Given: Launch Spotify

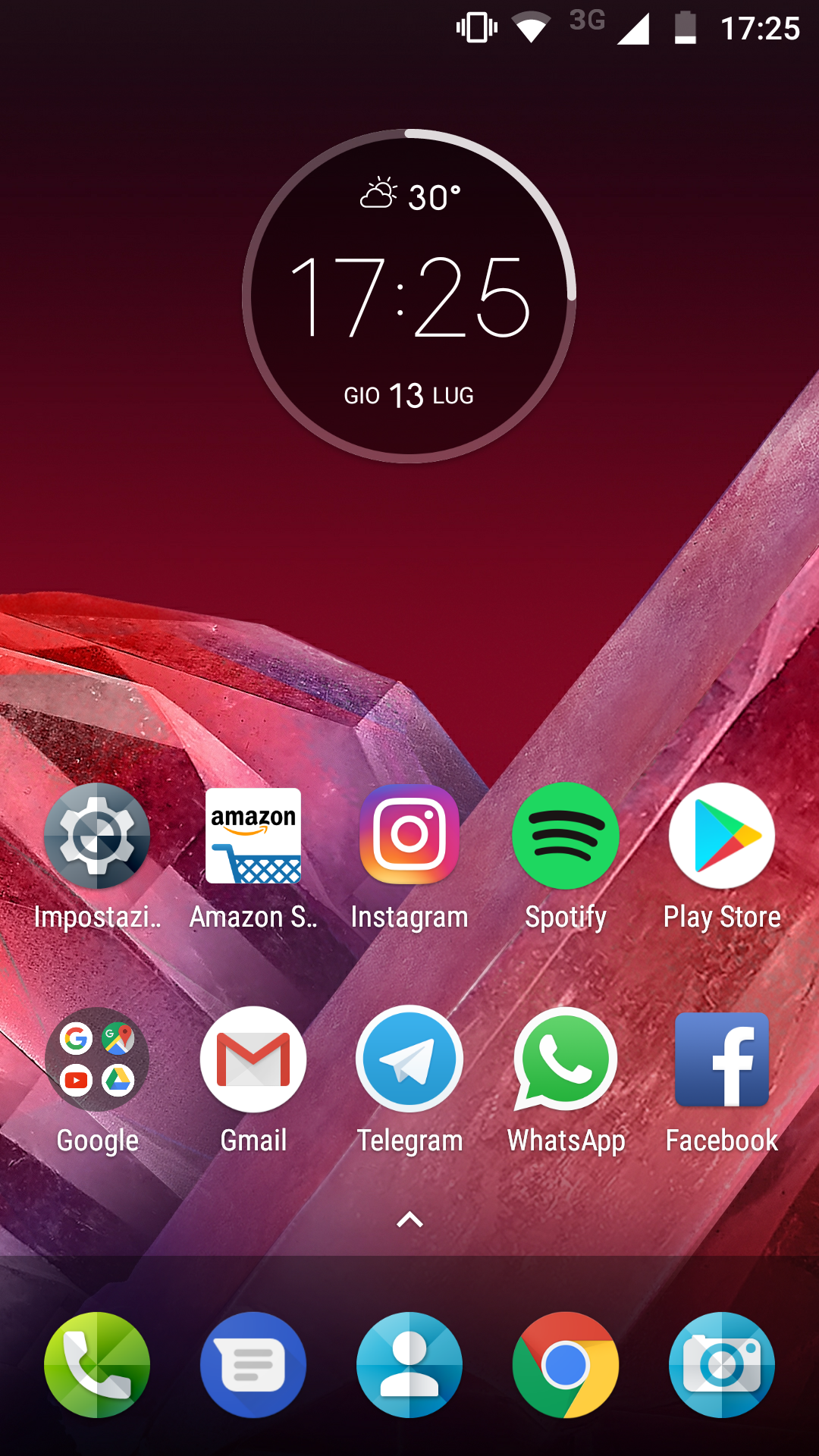Looking at the screenshot, I should 566,836.
